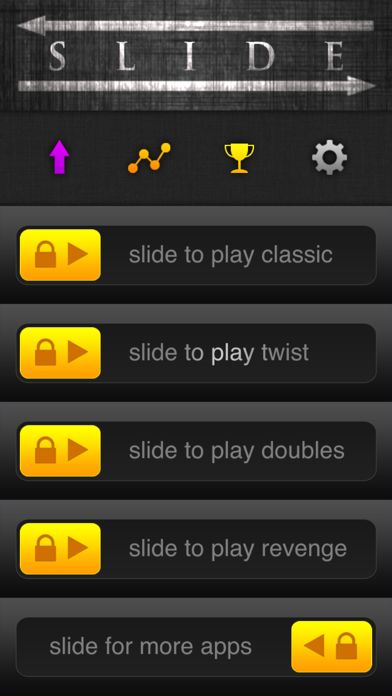Tap the lock slider for classic mode

[60, 255]
